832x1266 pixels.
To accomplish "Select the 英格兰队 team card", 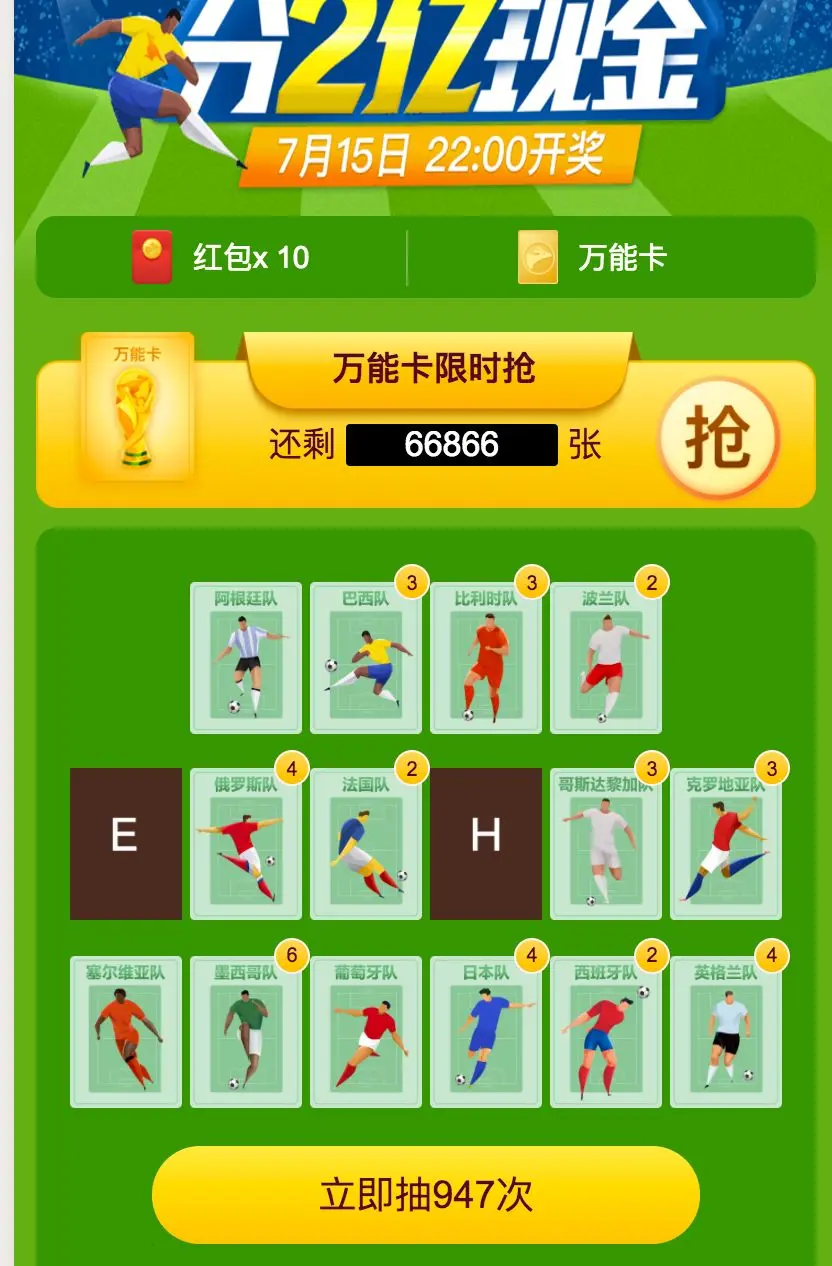I will 726,1032.
